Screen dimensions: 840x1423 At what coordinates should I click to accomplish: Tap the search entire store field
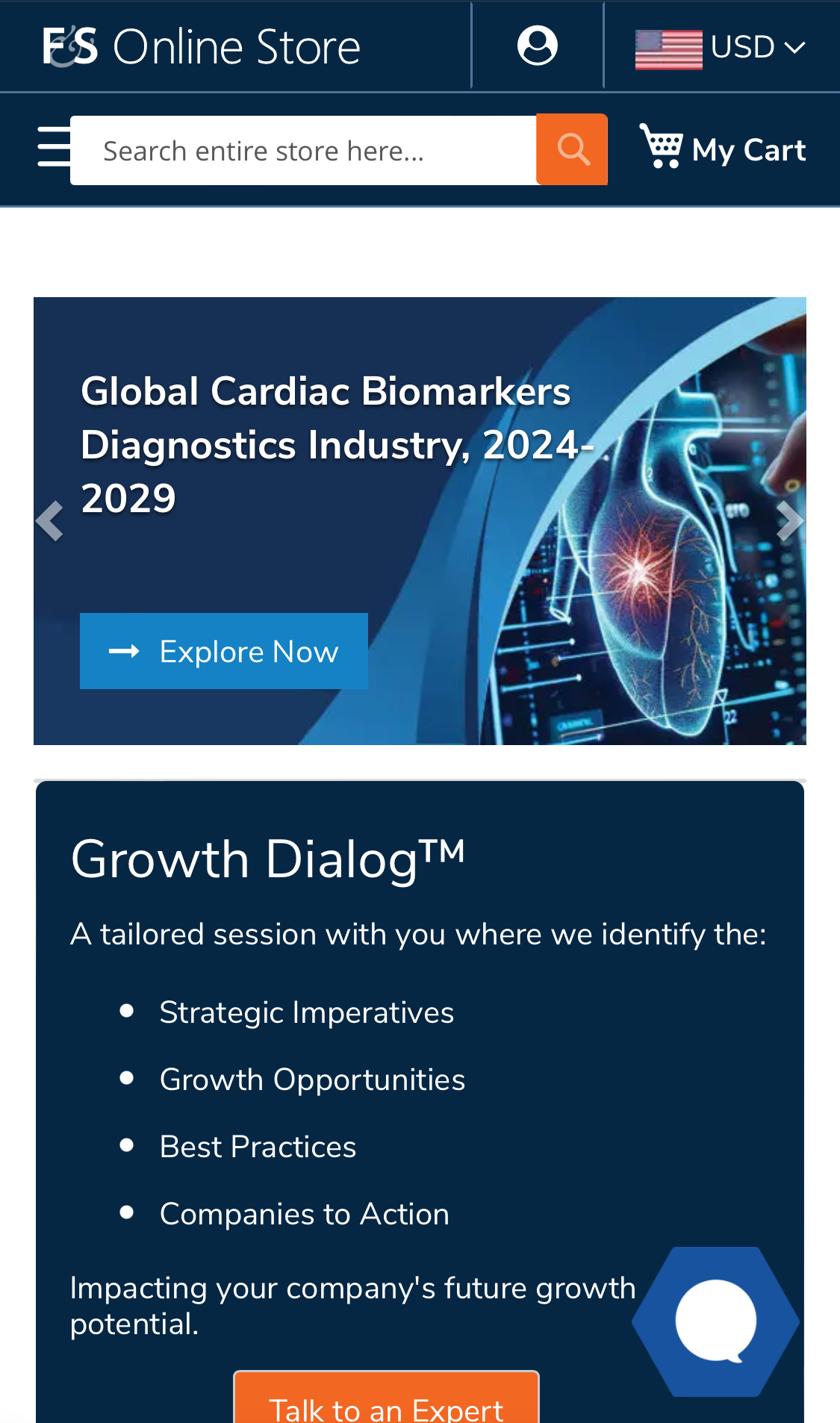pyautogui.click(x=303, y=151)
